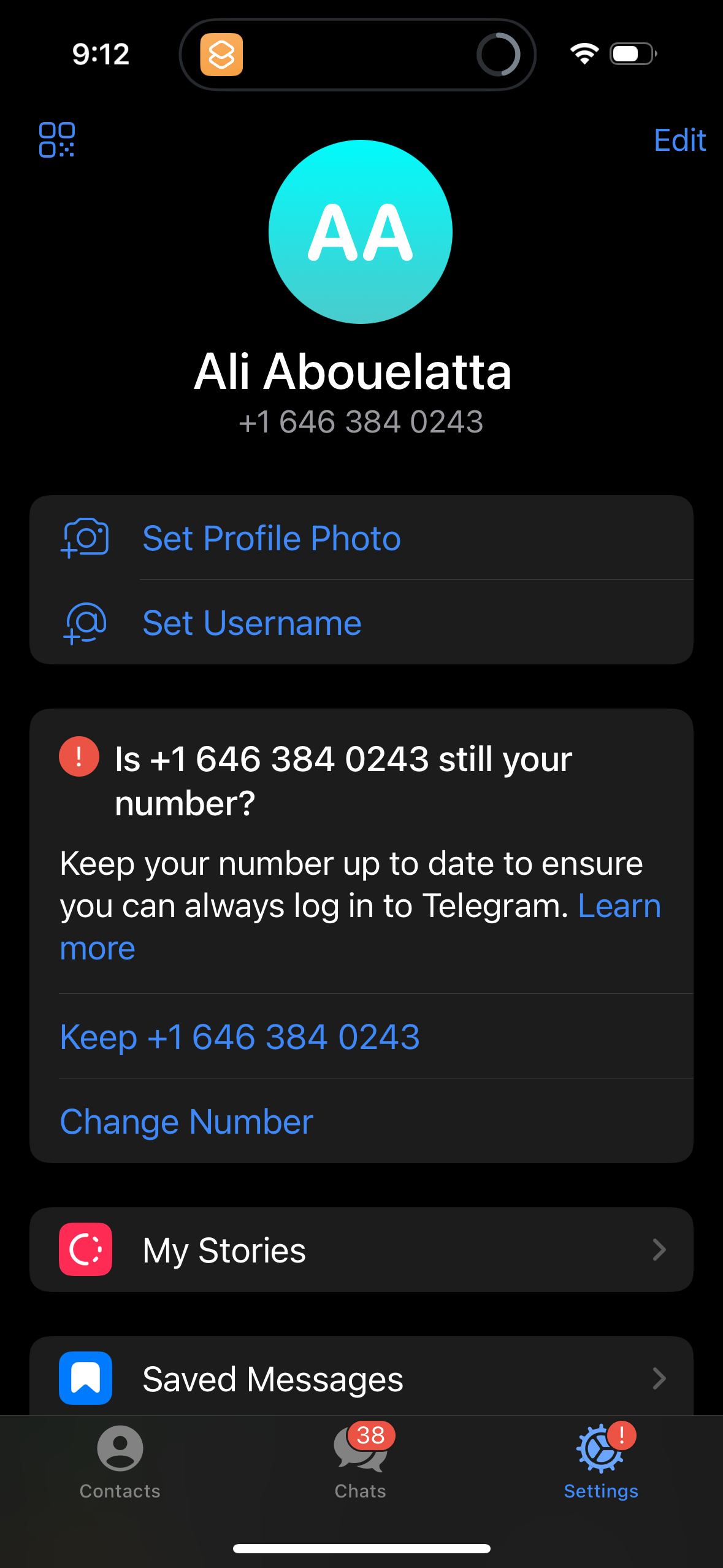Open My Stories via its chevron
Screen dimensions: 723x1568
660,1250
